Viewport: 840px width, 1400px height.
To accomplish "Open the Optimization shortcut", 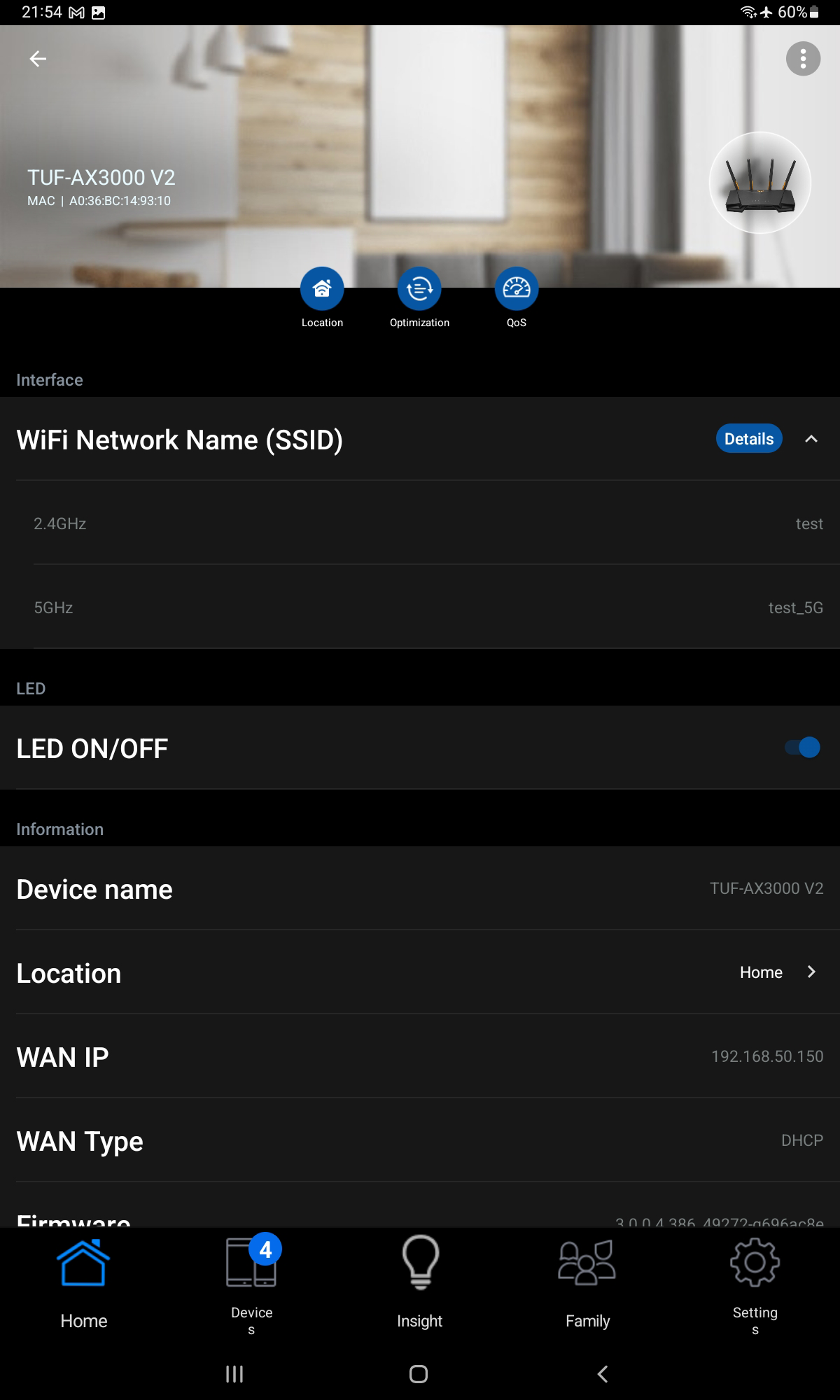I will (419, 289).
